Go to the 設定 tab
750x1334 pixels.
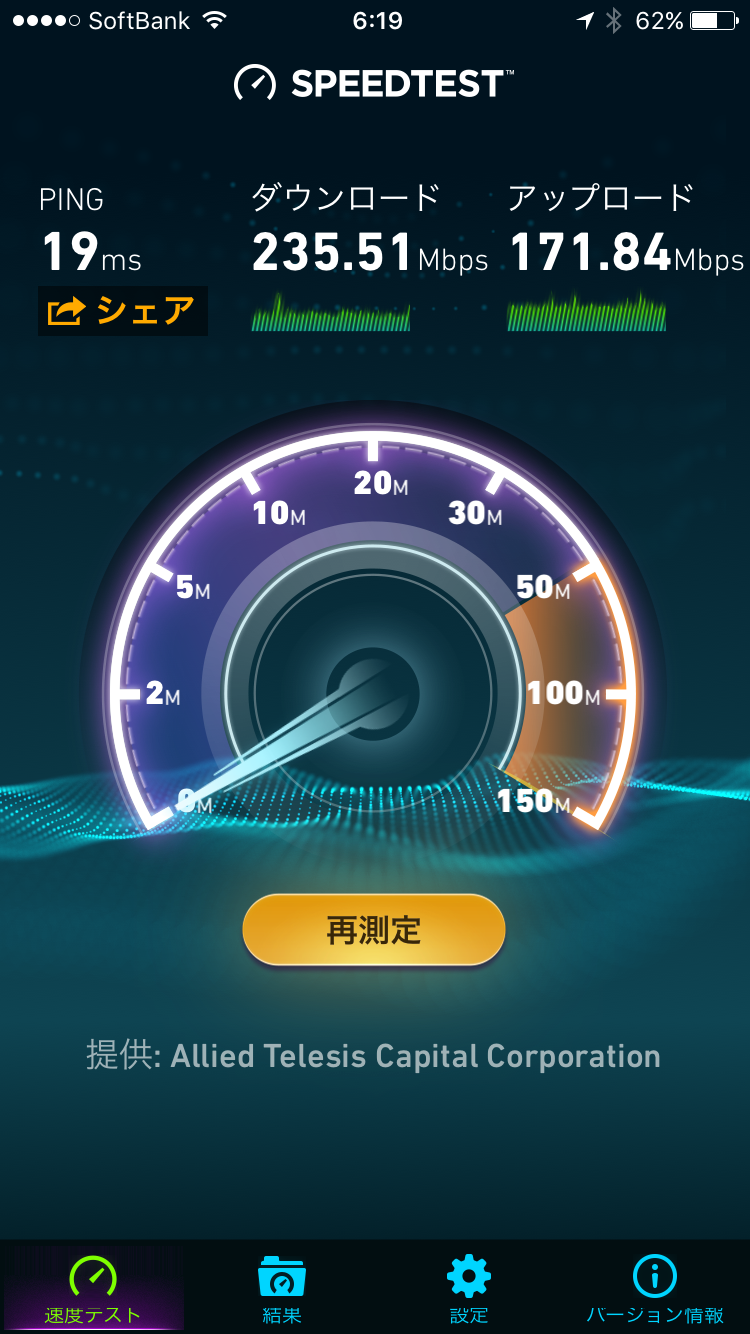[469, 1288]
